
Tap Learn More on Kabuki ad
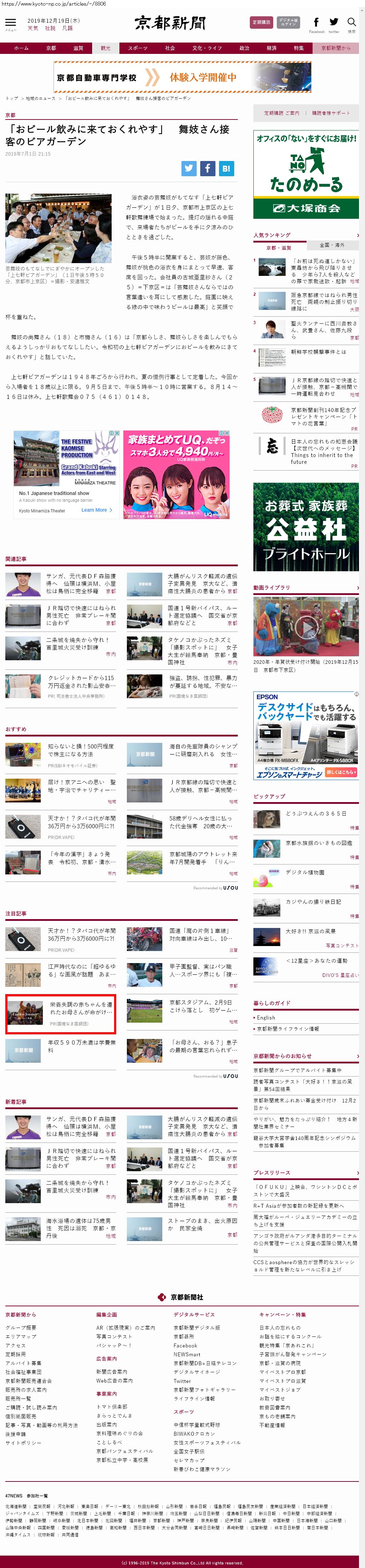[x=97, y=510]
